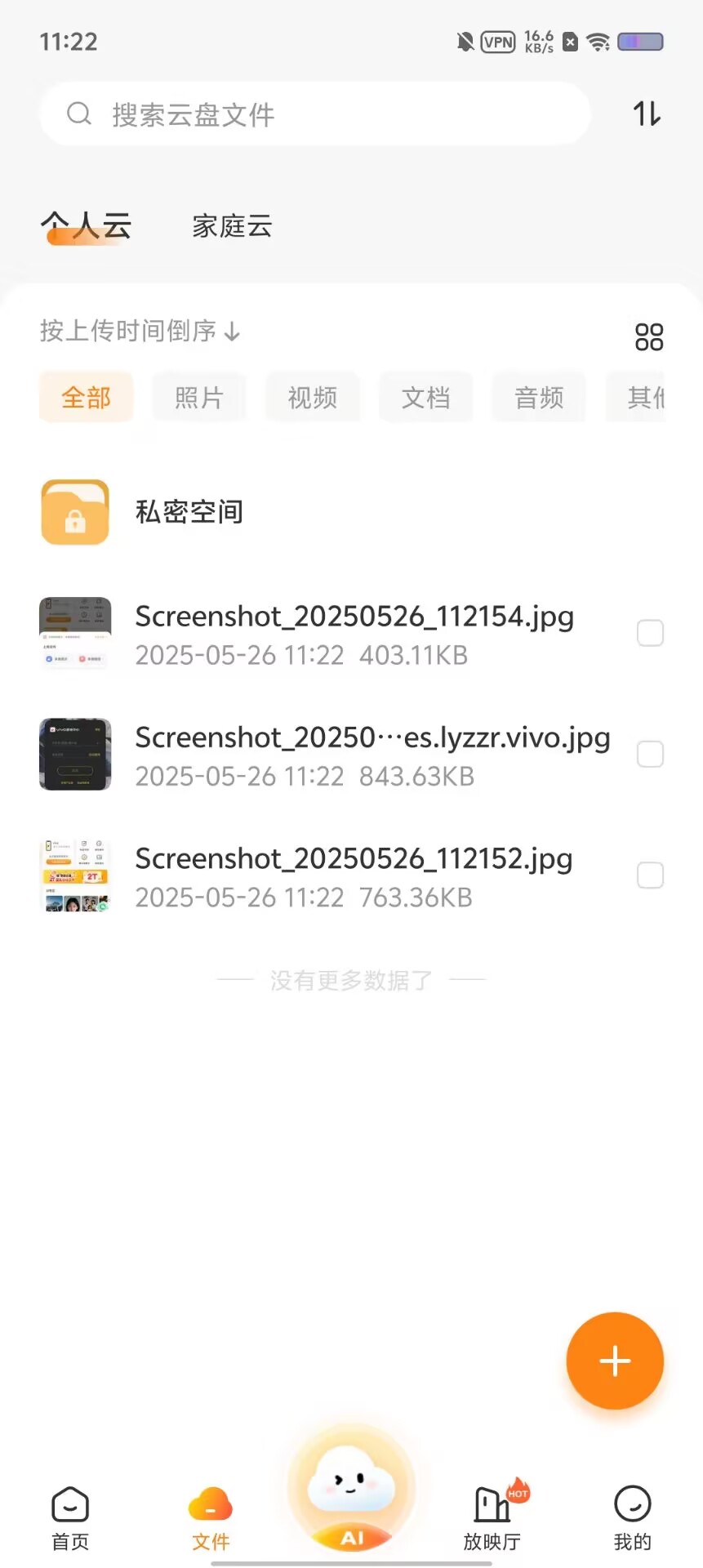Image resolution: width=703 pixels, height=1568 pixels.
Task: Tap the orange plus upload button
Action: click(x=614, y=1361)
